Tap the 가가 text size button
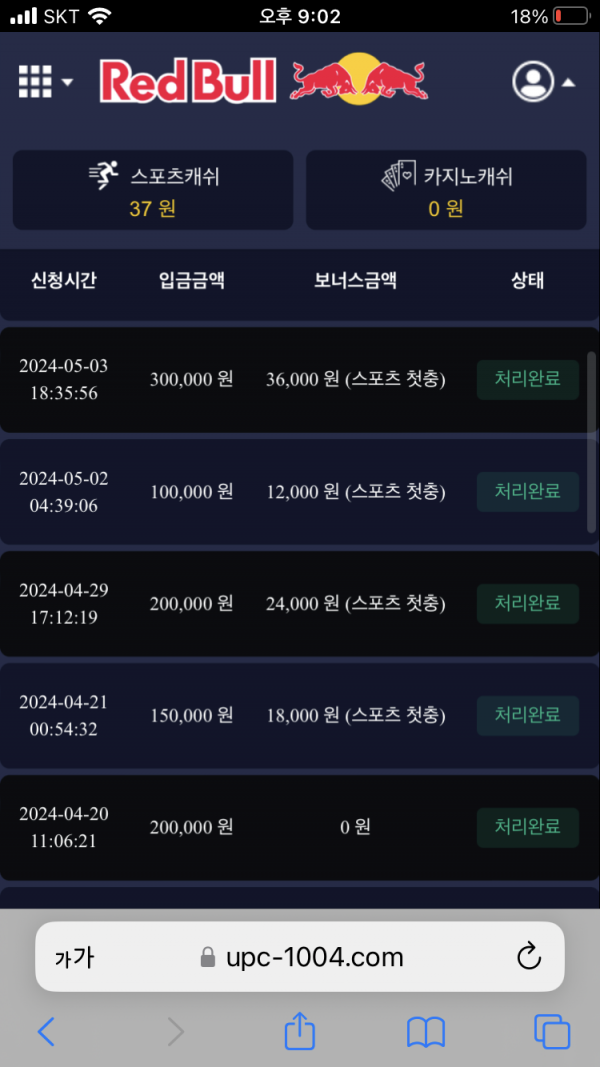This screenshot has height=1067, width=600. pos(75,957)
